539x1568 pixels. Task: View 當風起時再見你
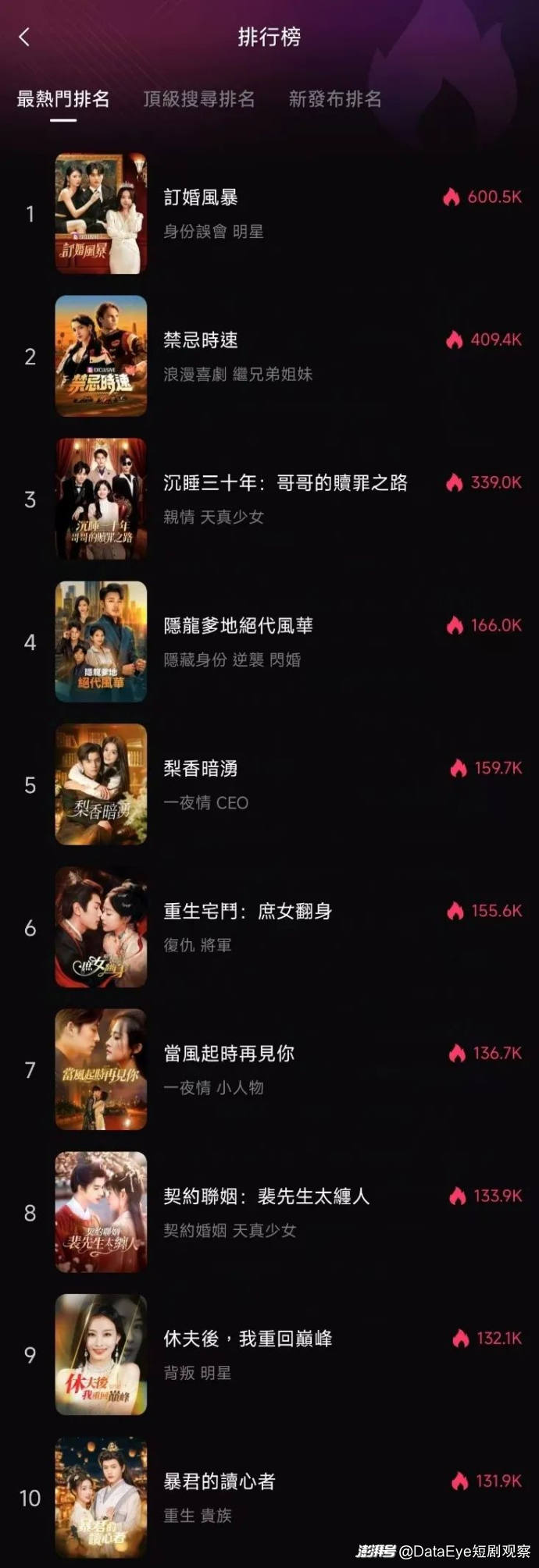pyautogui.click(x=229, y=1054)
